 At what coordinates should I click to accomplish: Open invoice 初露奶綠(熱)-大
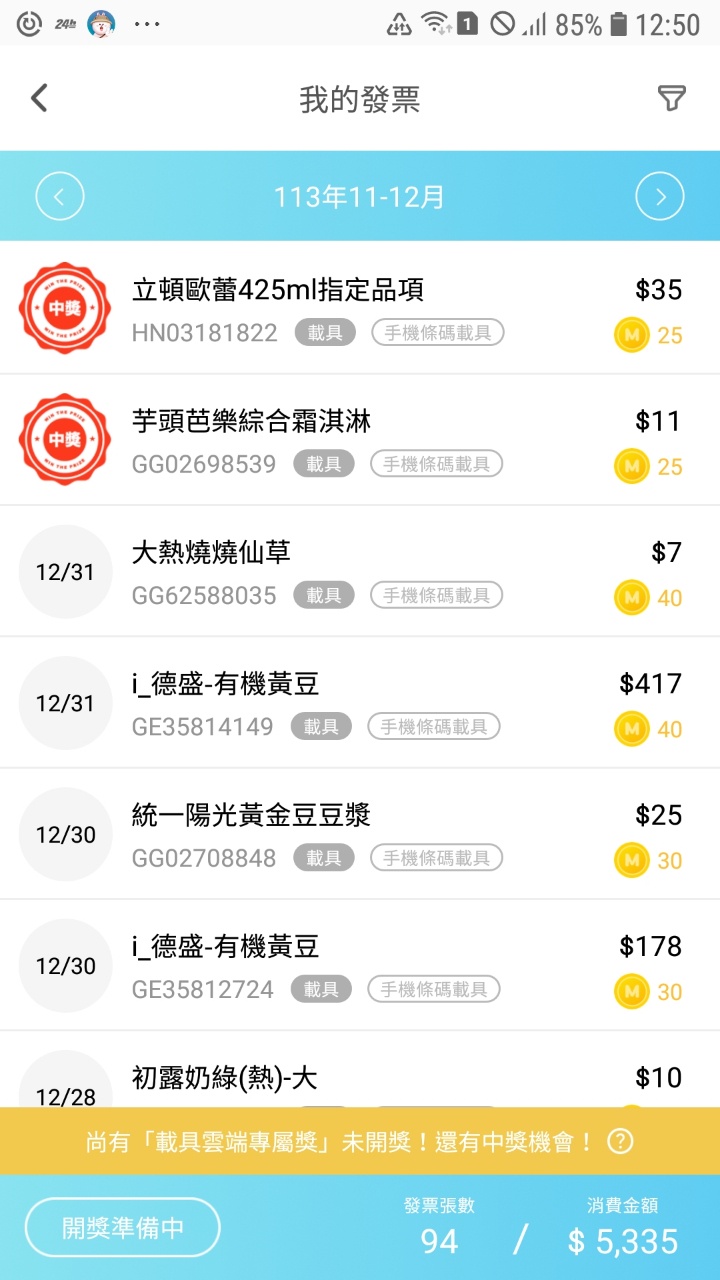click(360, 1069)
